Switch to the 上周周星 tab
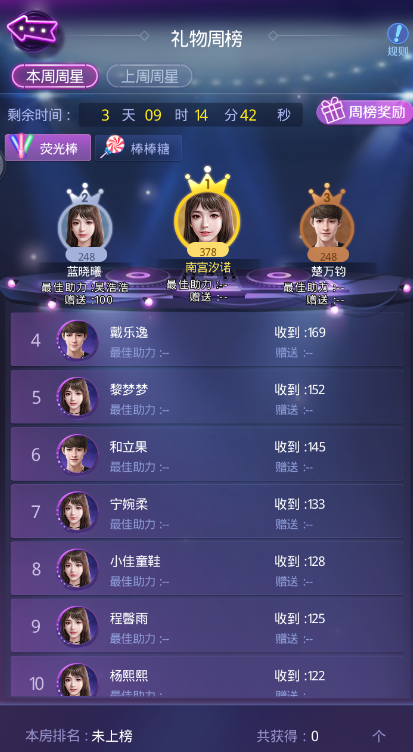413x752 pixels. [149, 76]
